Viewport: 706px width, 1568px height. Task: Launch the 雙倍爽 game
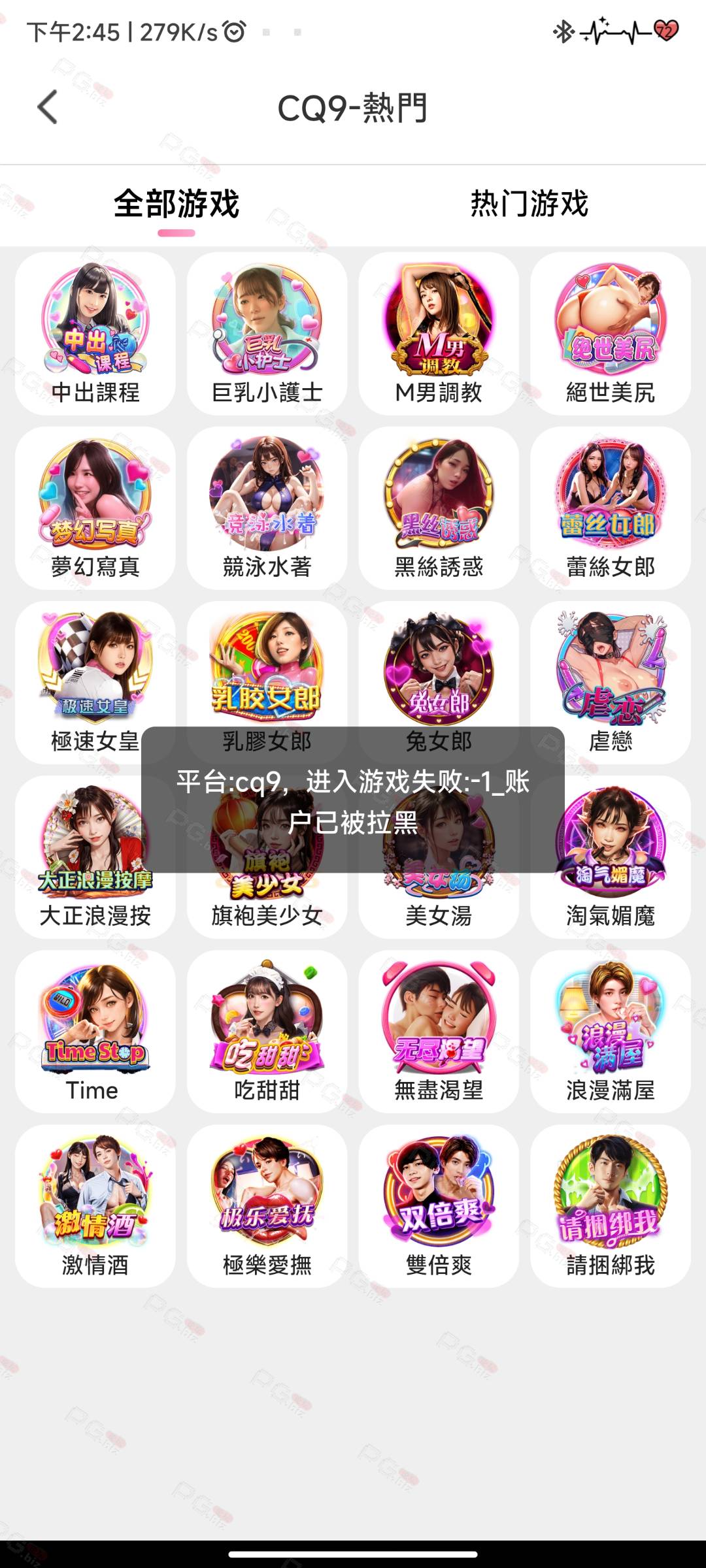[x=439, y=1206]
